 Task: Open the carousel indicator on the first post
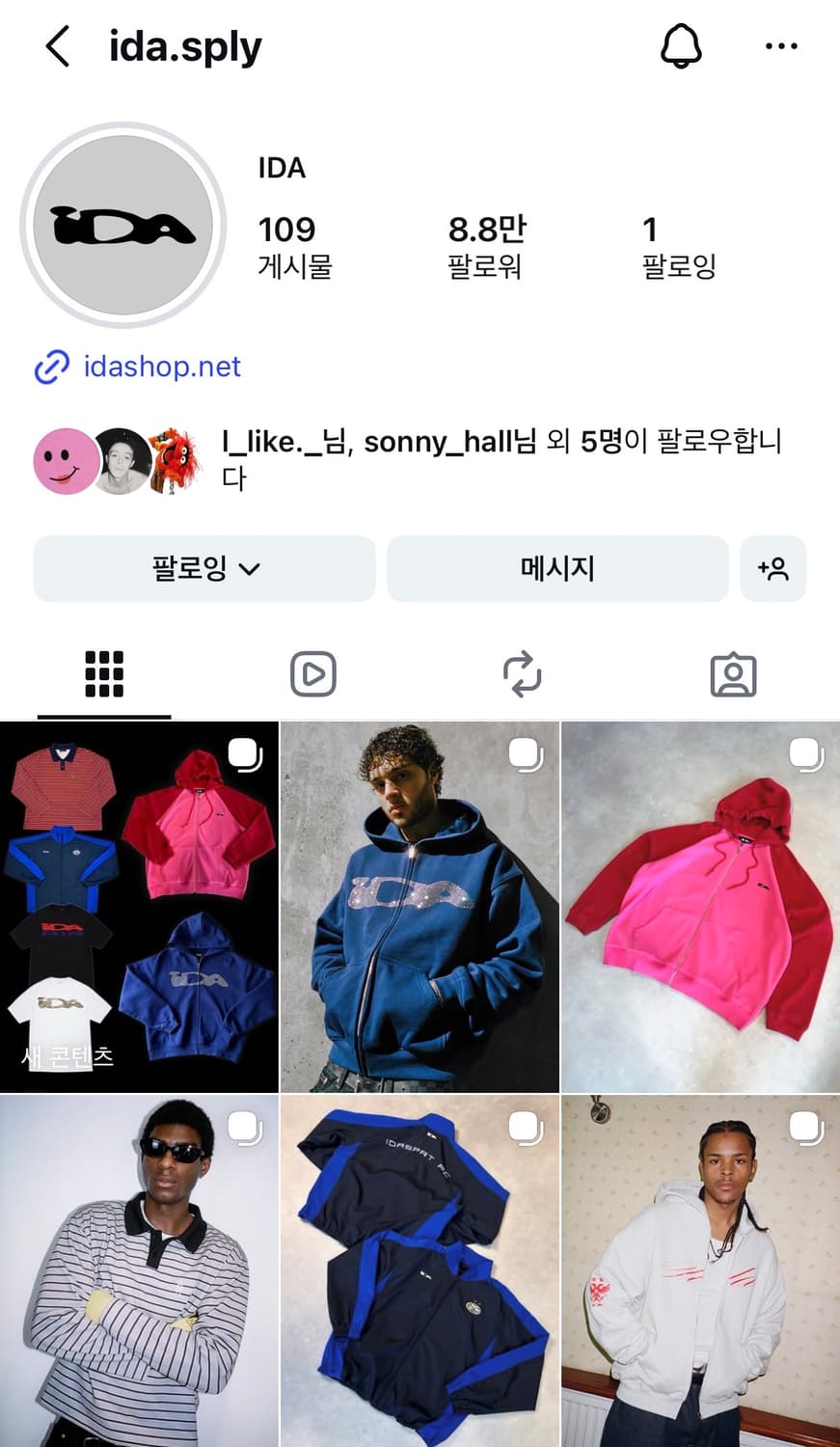pyautogui.click(x=244, y=758)
